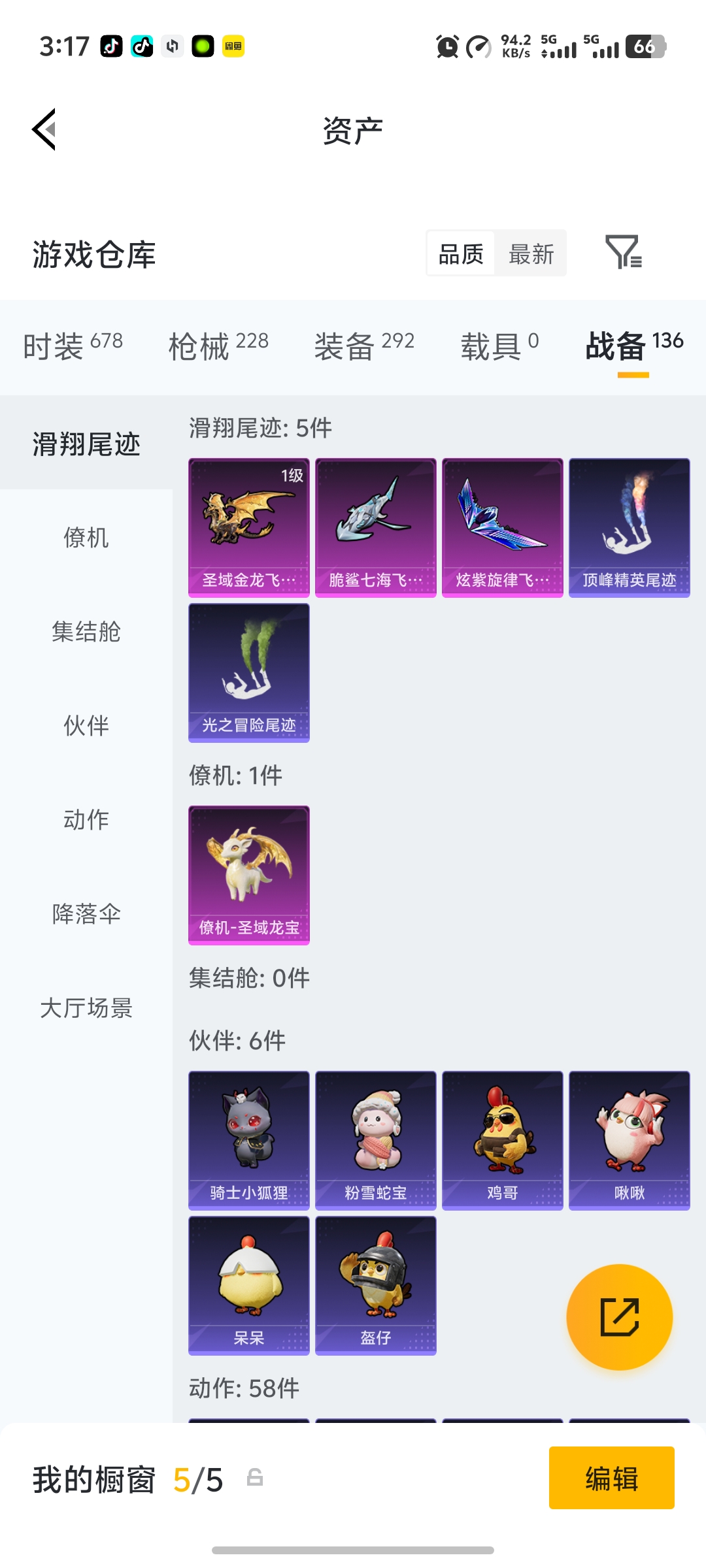Viewport: 706px width, 1568px height.
Task: Open the 顶峰精英尾迹 item card
Action: [628, 527]
